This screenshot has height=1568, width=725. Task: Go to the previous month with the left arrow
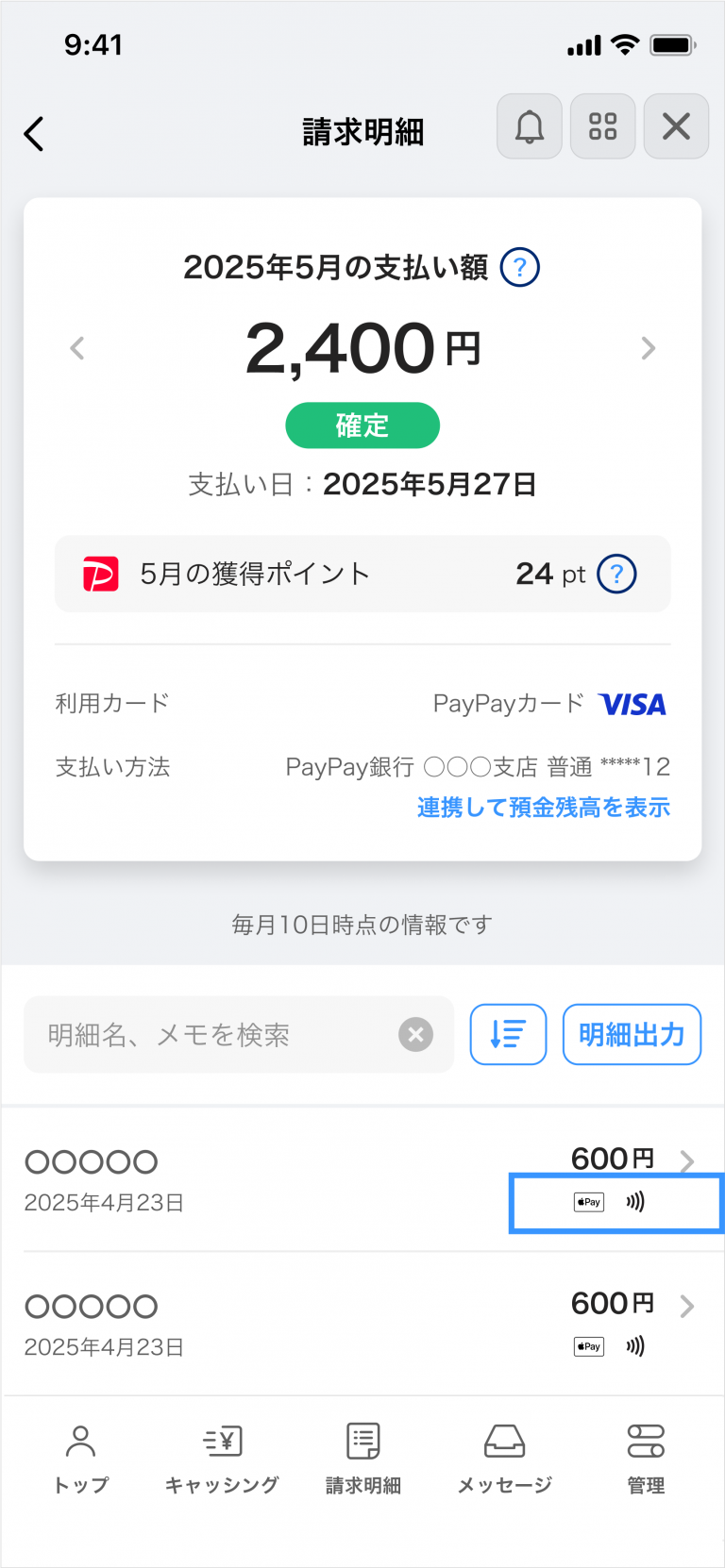coord(76,348)
